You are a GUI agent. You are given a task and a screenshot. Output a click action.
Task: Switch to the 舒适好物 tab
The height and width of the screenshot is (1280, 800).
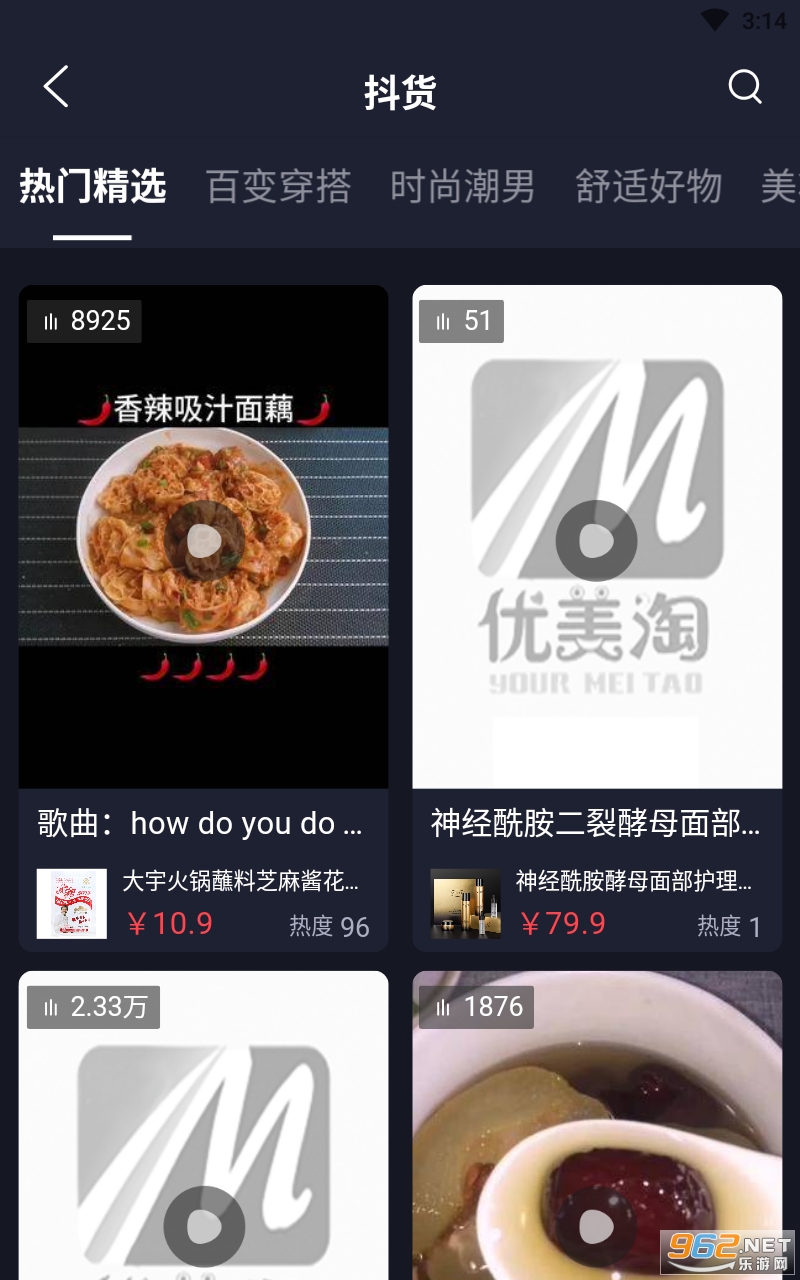pos(648,187)
